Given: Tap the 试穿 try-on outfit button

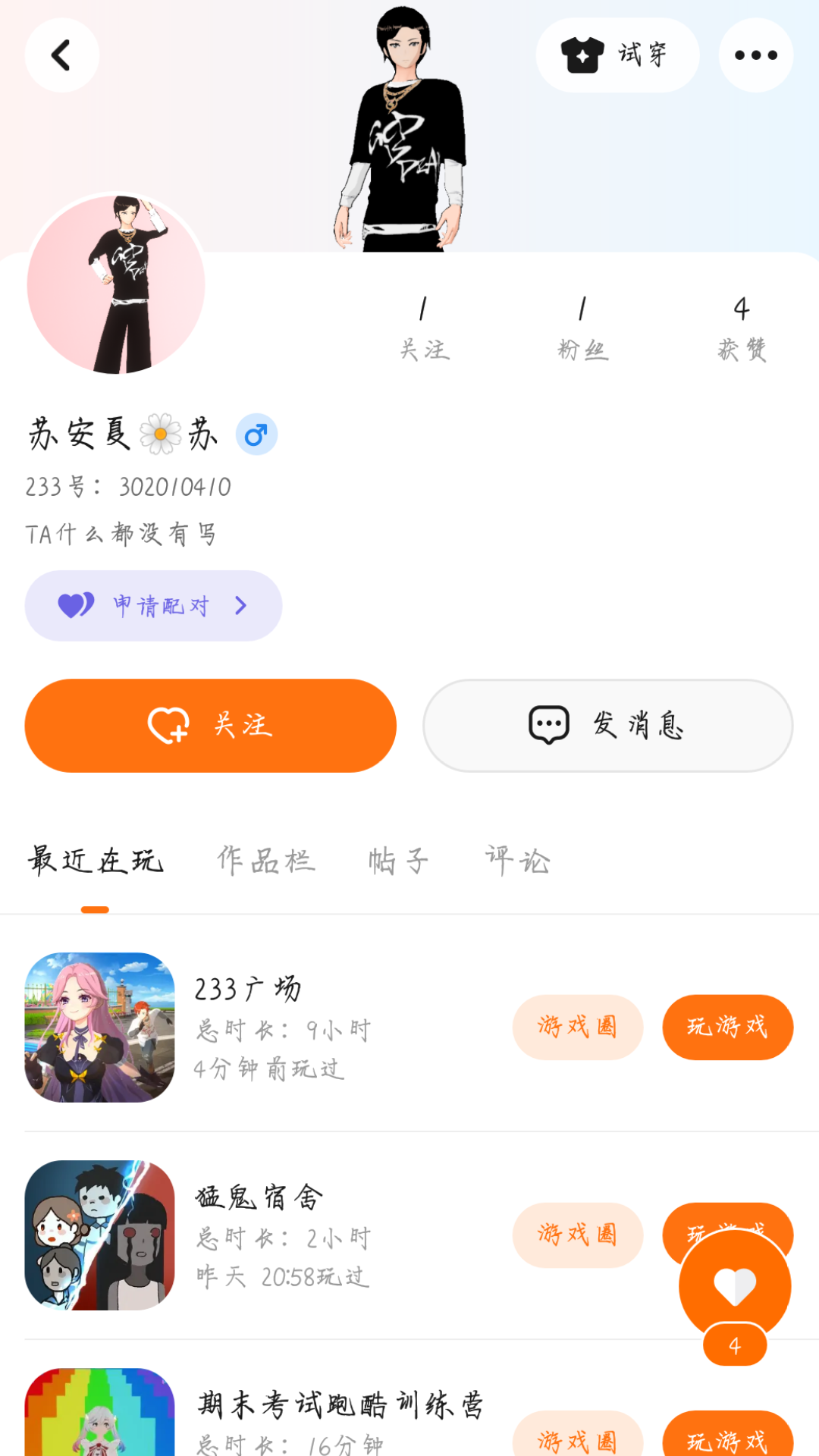Looking at the screenshot, I should (x=617, y=55).
